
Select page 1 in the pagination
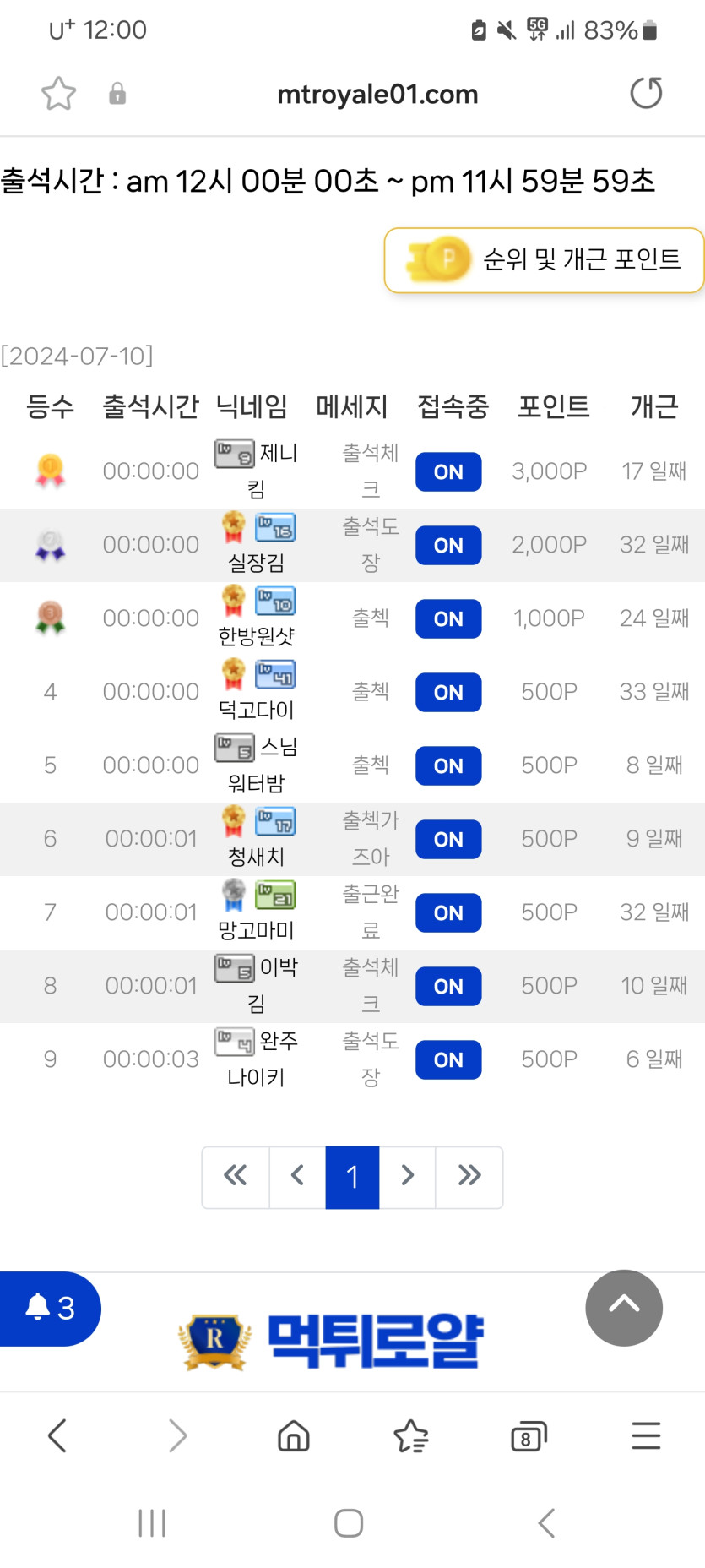coord(352,1177)
